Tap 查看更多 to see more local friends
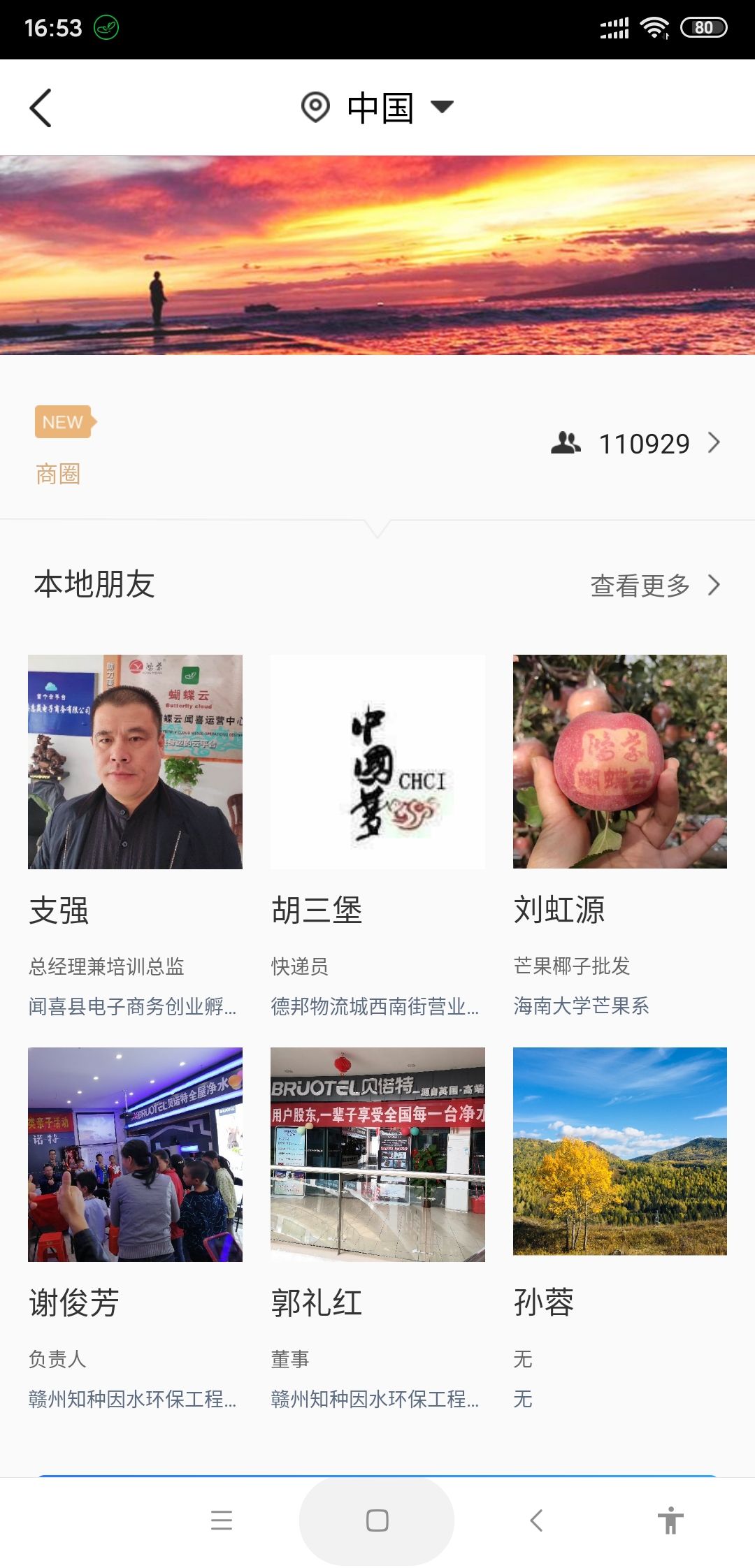This screenshot has height=1568, width=755. (x=654, y=585)
